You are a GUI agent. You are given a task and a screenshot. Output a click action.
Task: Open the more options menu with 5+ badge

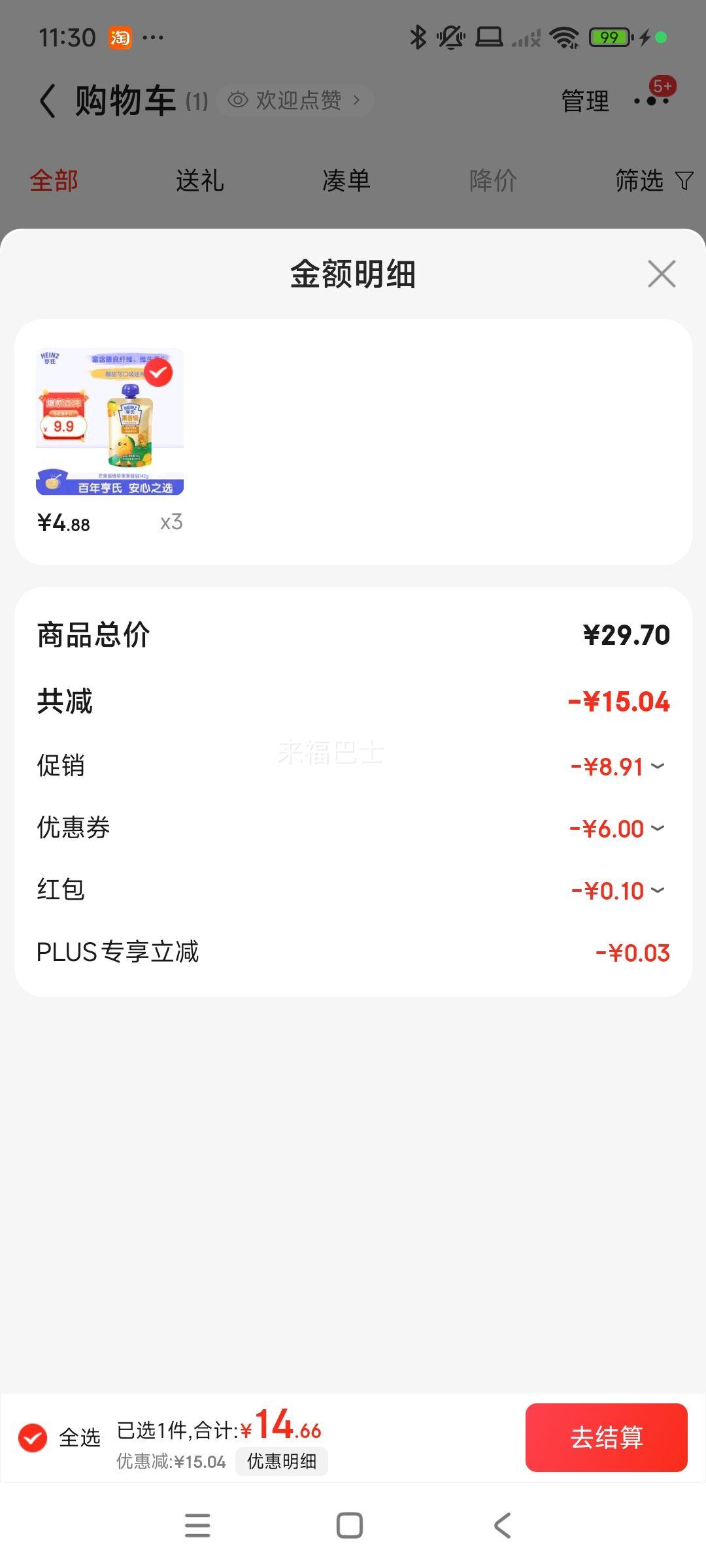point(652,100)
